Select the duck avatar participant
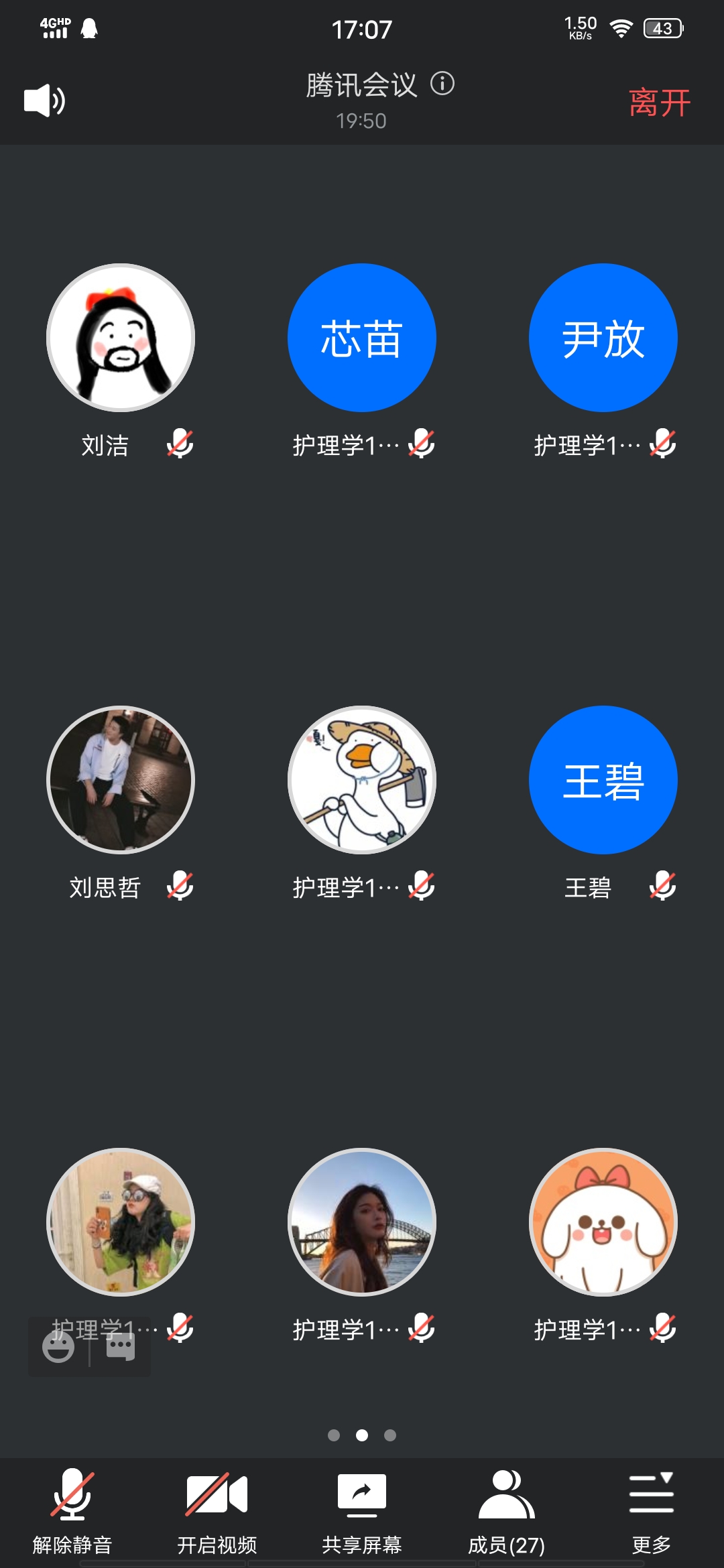Screen dimensions: 724x1568 tap(362, 780)
